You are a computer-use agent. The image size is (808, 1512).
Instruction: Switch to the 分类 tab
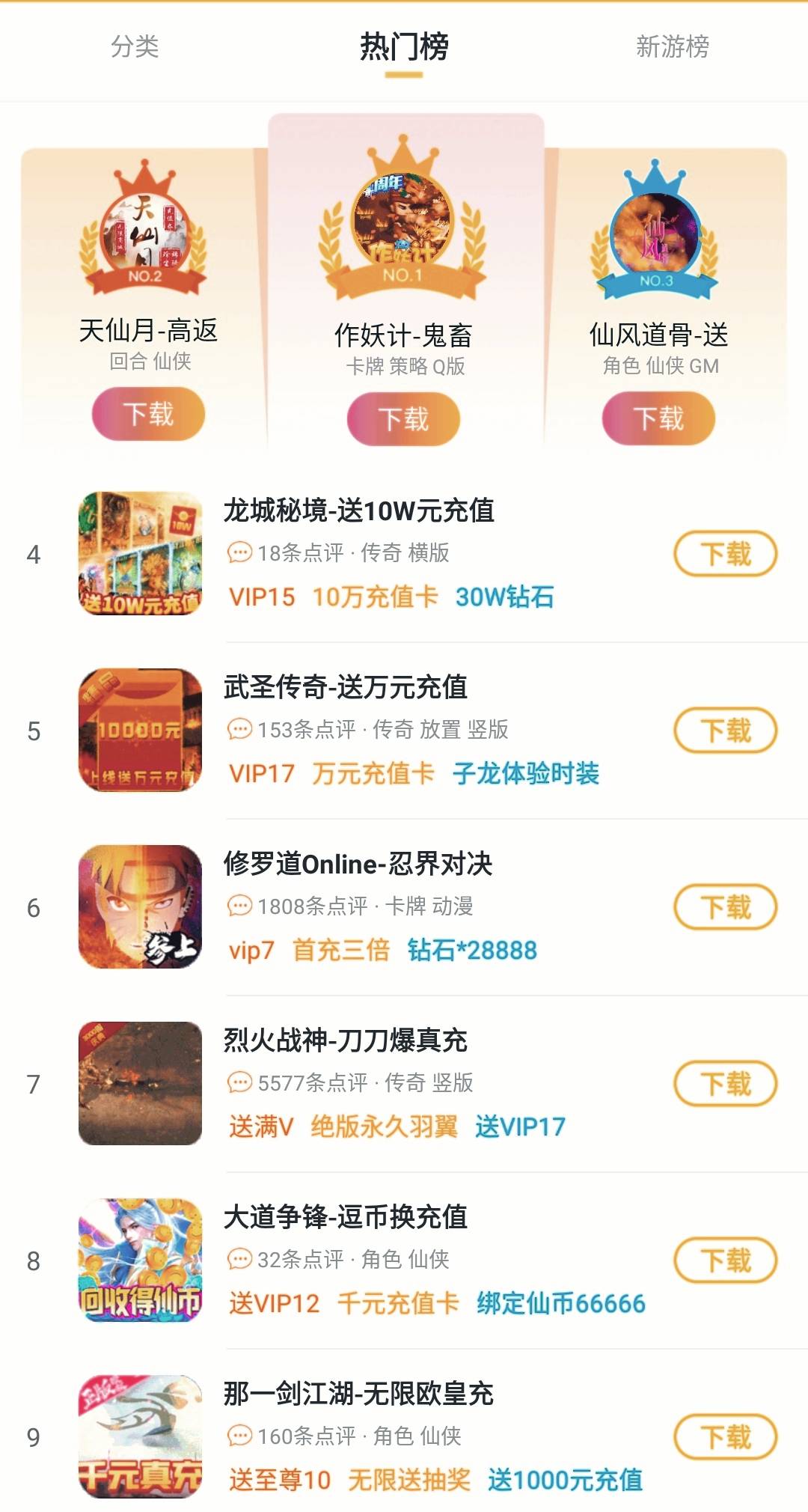click(135, 46)
